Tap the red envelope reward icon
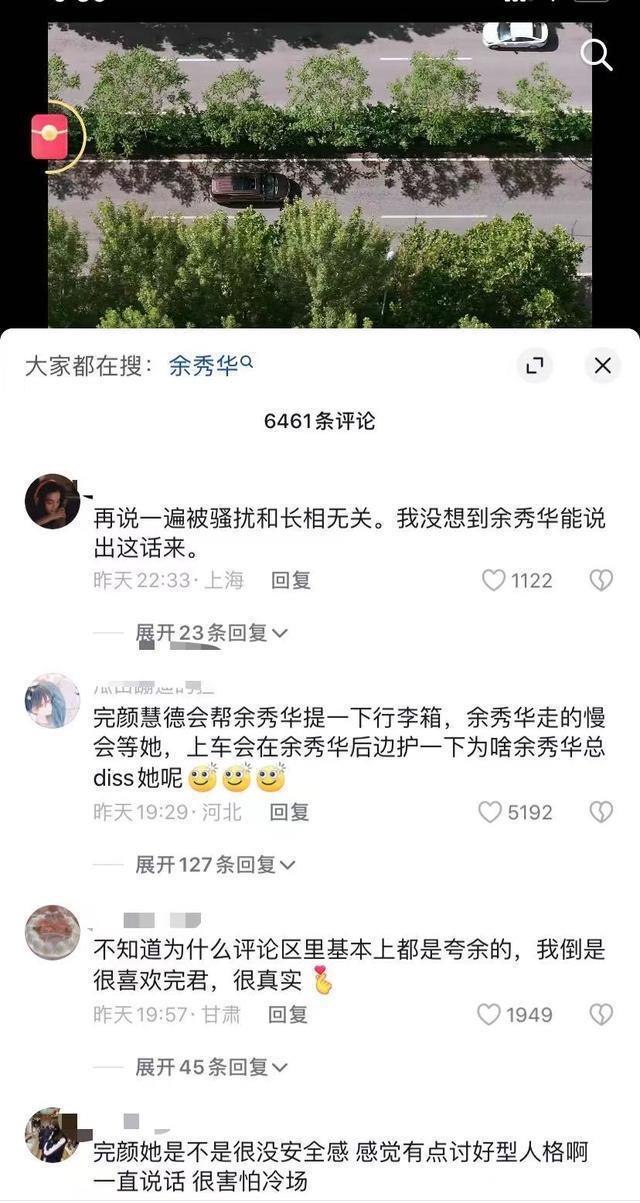This screenshot has width=640, height=1203. [49, 137]
